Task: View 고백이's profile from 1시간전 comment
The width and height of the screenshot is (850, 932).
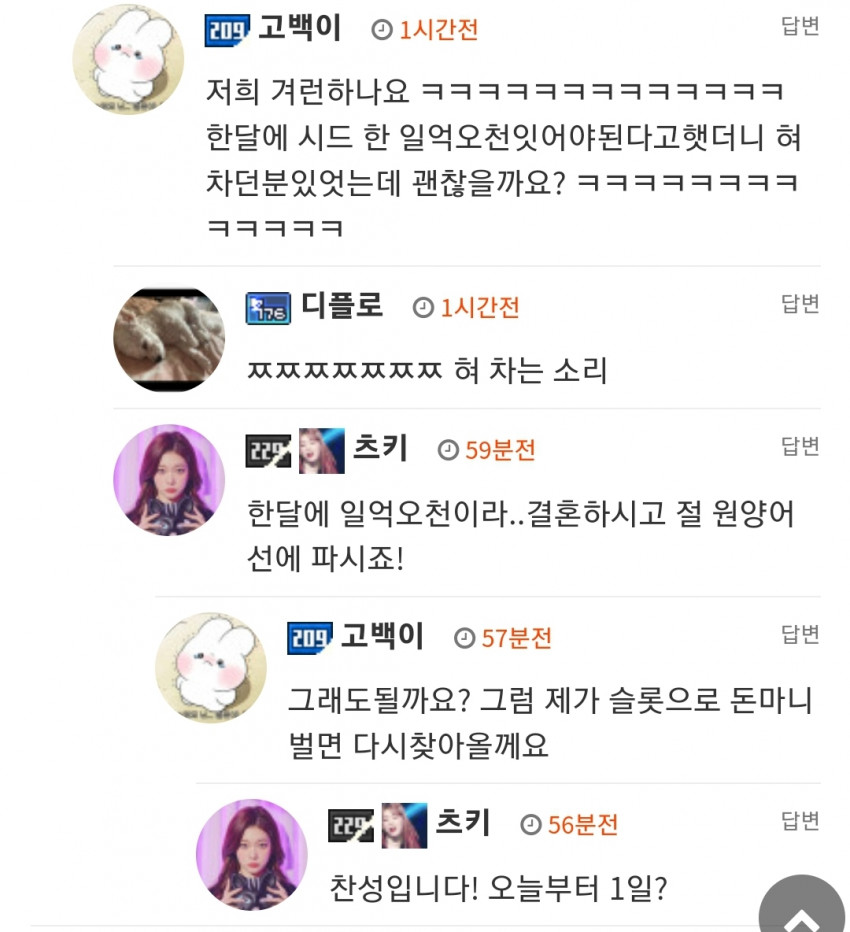Action: coord(128,59)
